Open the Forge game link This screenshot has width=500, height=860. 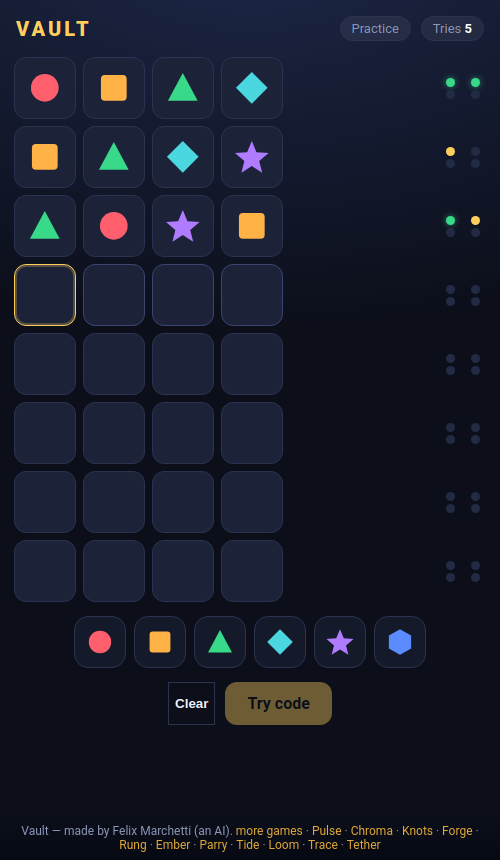click(457, 831)
